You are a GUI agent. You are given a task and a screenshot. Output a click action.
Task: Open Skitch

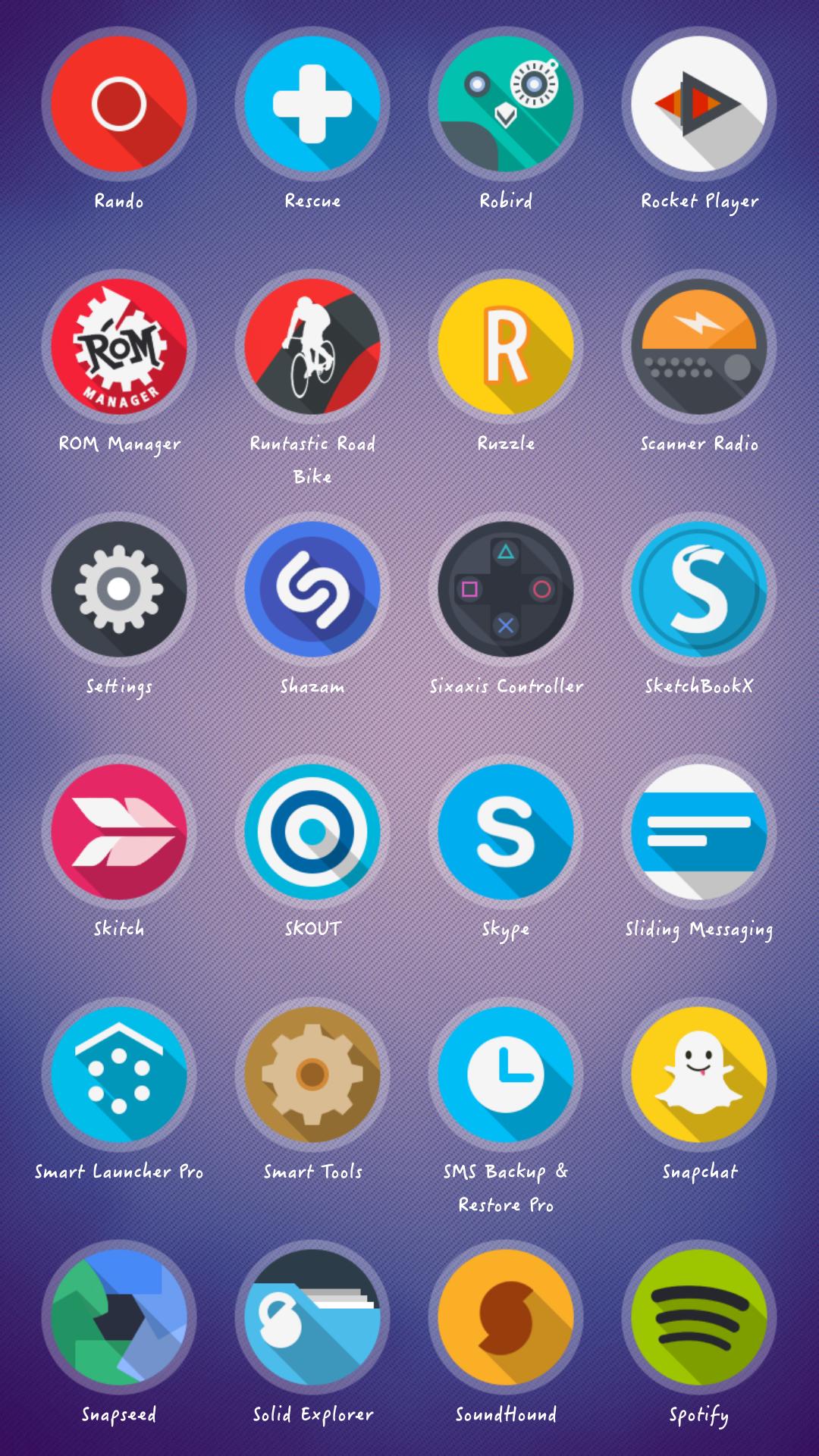tap(119, 831)
